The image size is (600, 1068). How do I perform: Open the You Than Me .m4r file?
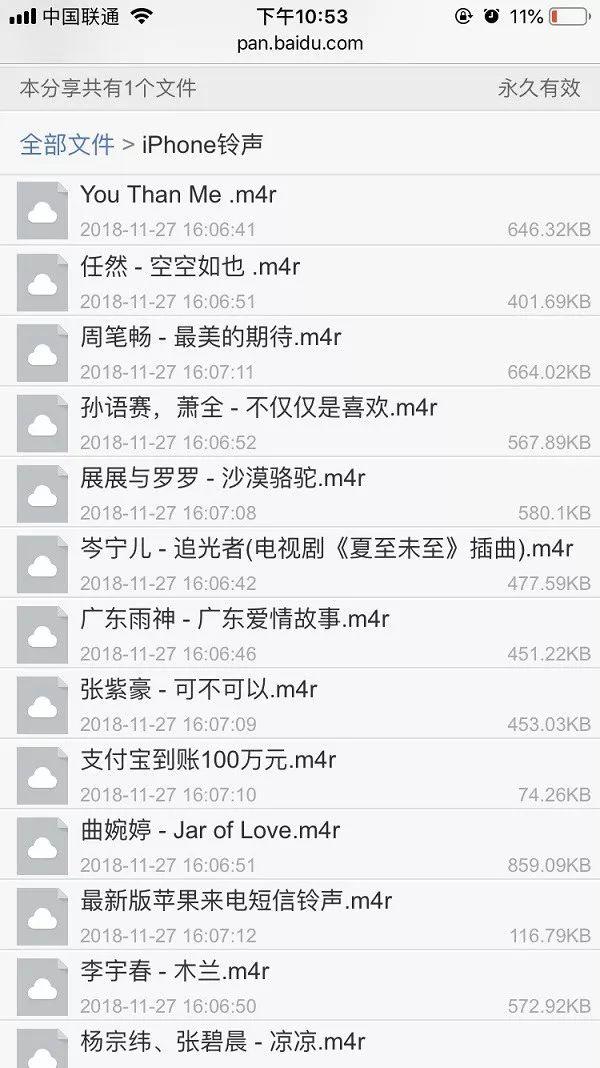coord(178,196)
